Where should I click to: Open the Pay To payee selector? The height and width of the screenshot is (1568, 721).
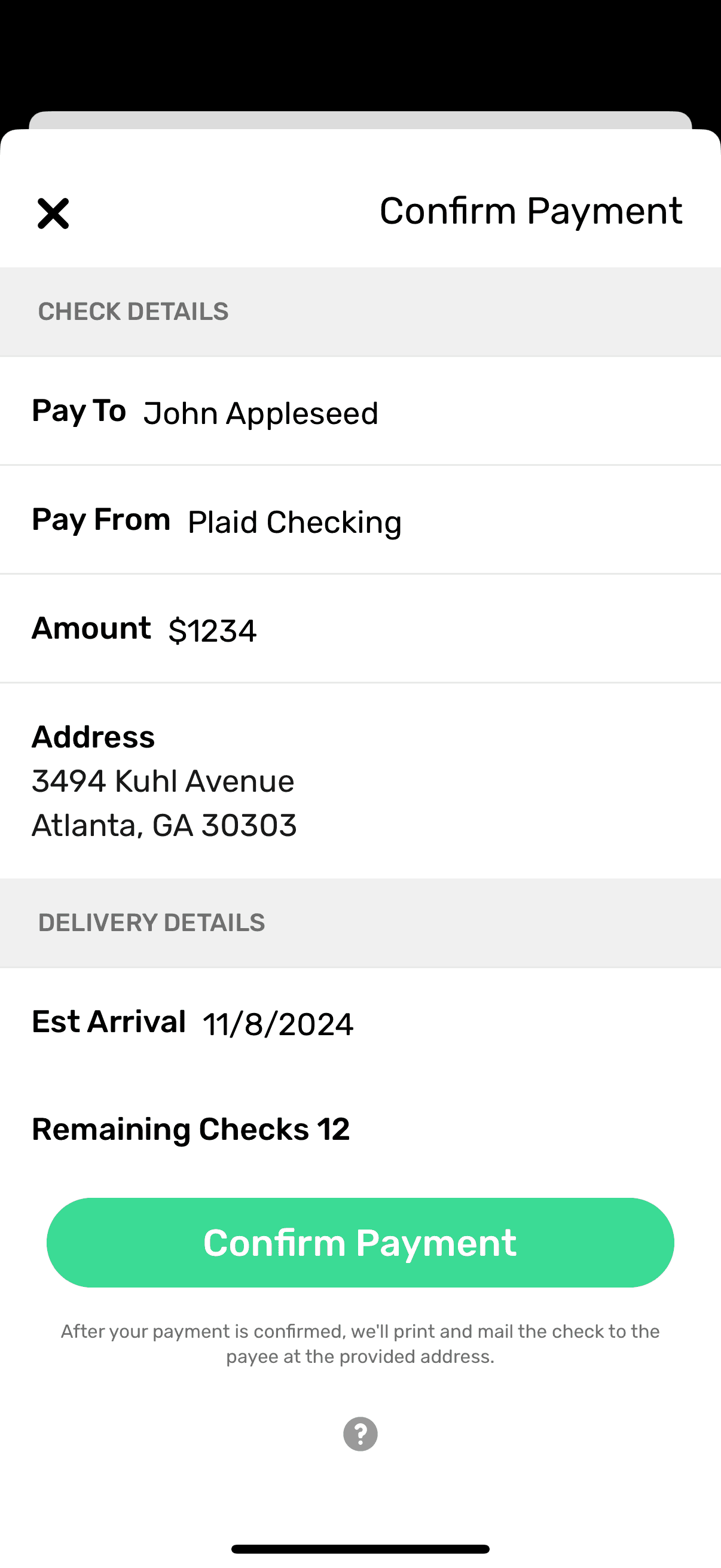click(360, 412)
